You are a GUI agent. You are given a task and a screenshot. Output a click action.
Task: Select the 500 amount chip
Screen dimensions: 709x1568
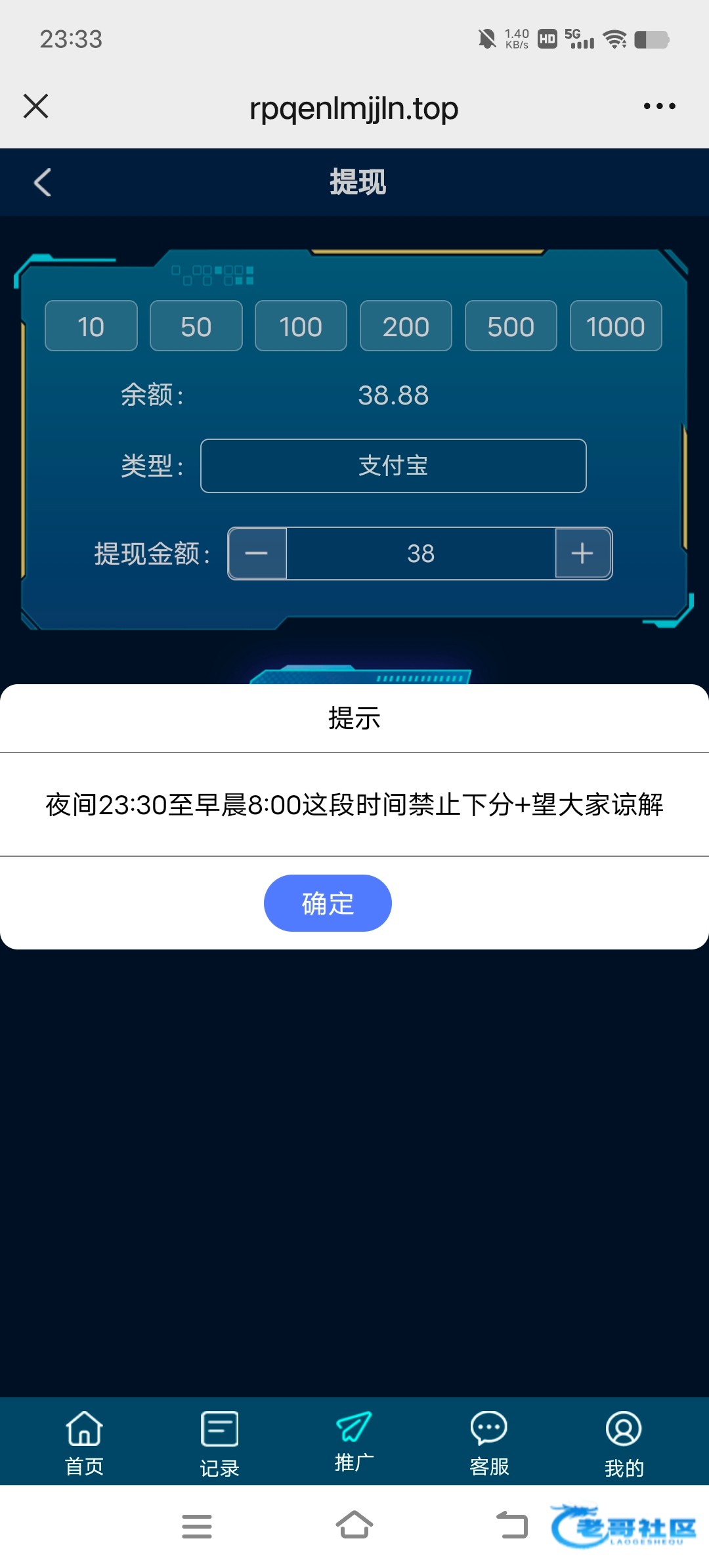[511, 326]
